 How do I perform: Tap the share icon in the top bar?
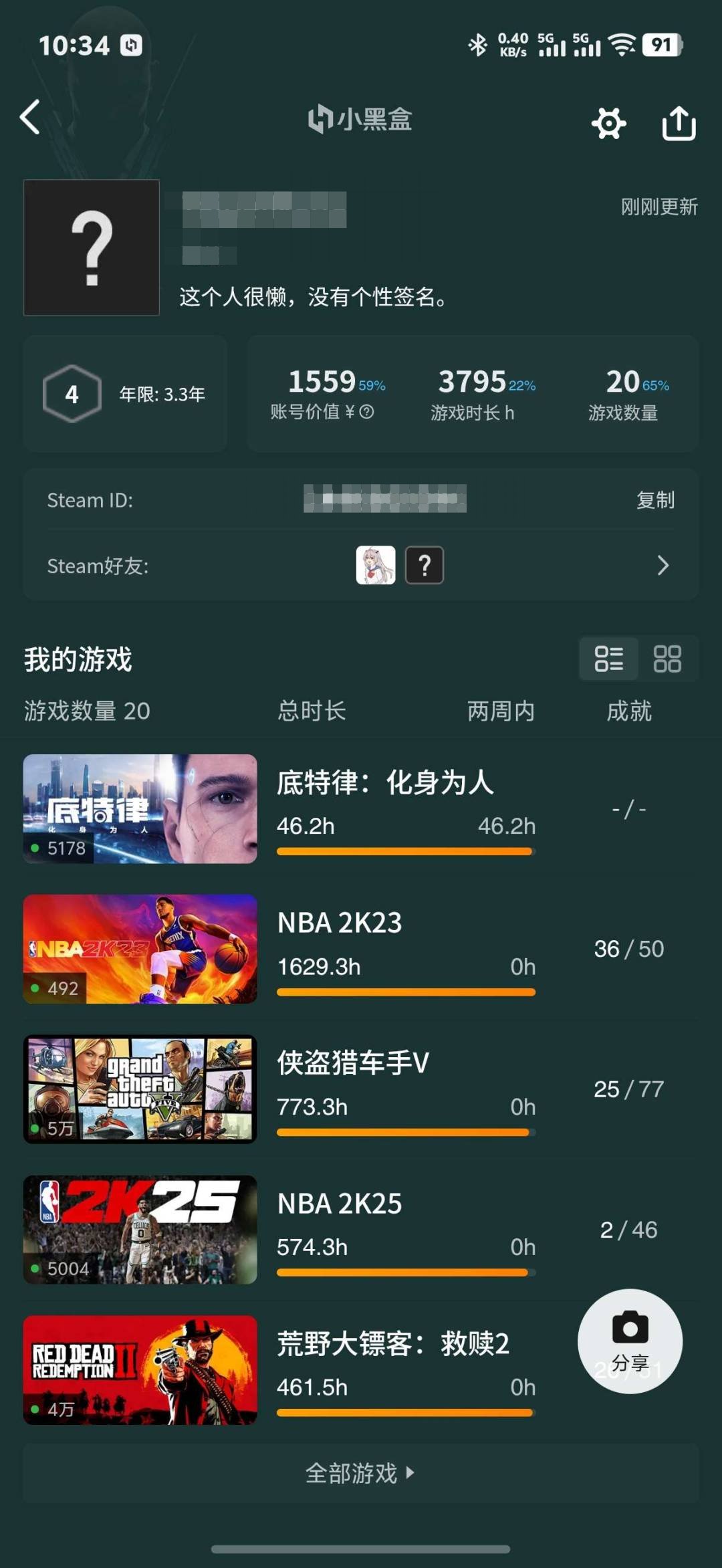tap(681, 123)
